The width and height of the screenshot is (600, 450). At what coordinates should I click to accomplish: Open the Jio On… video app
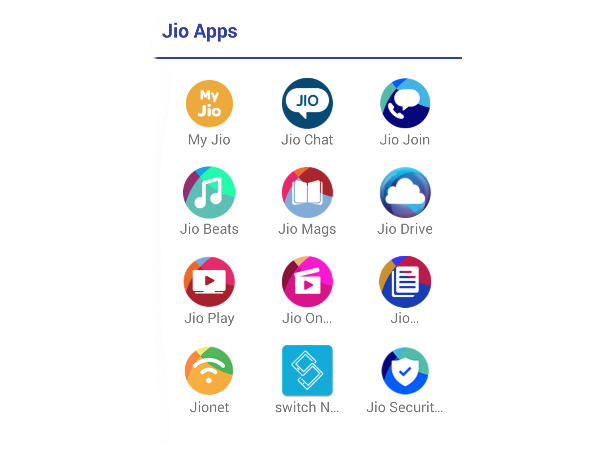(307, 282)
